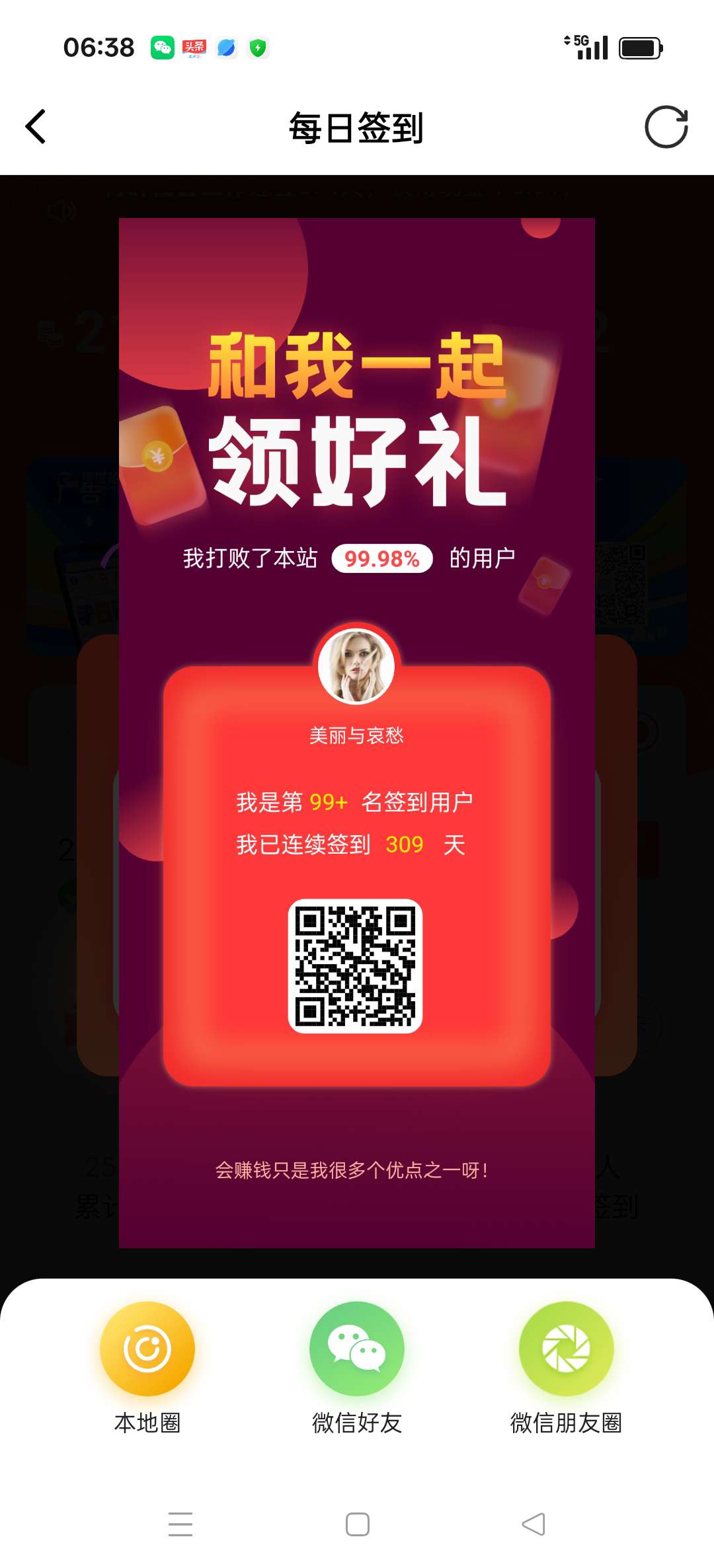Share the poster to 微信好友
Image resolution: width=714 pixels, height=1568 pixels.
point(357,1349)
